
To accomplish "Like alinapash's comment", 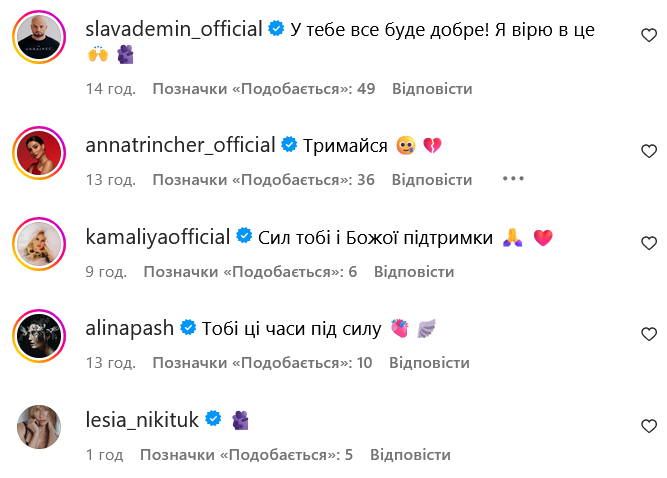I will 648,334.
